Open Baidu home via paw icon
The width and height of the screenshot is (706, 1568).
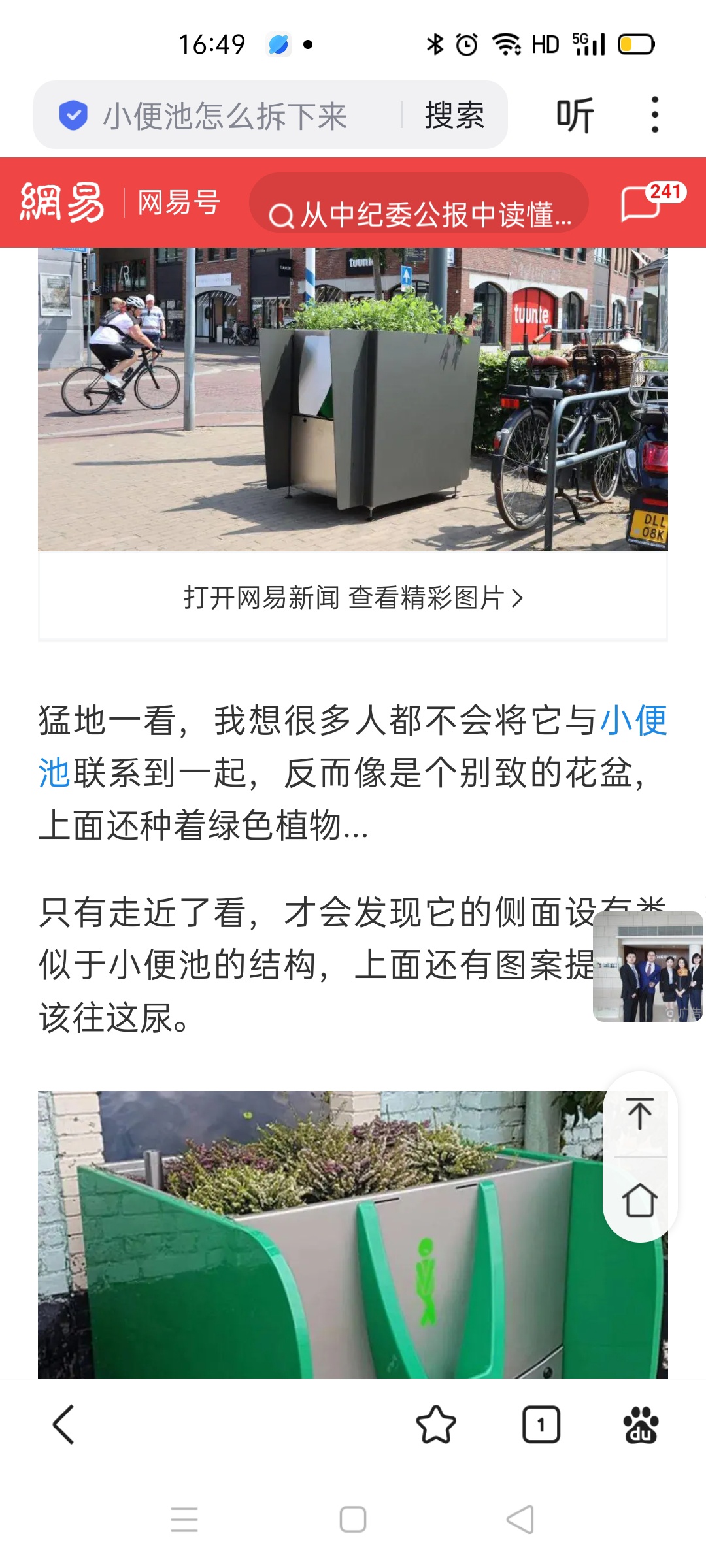pos(641,1424)
